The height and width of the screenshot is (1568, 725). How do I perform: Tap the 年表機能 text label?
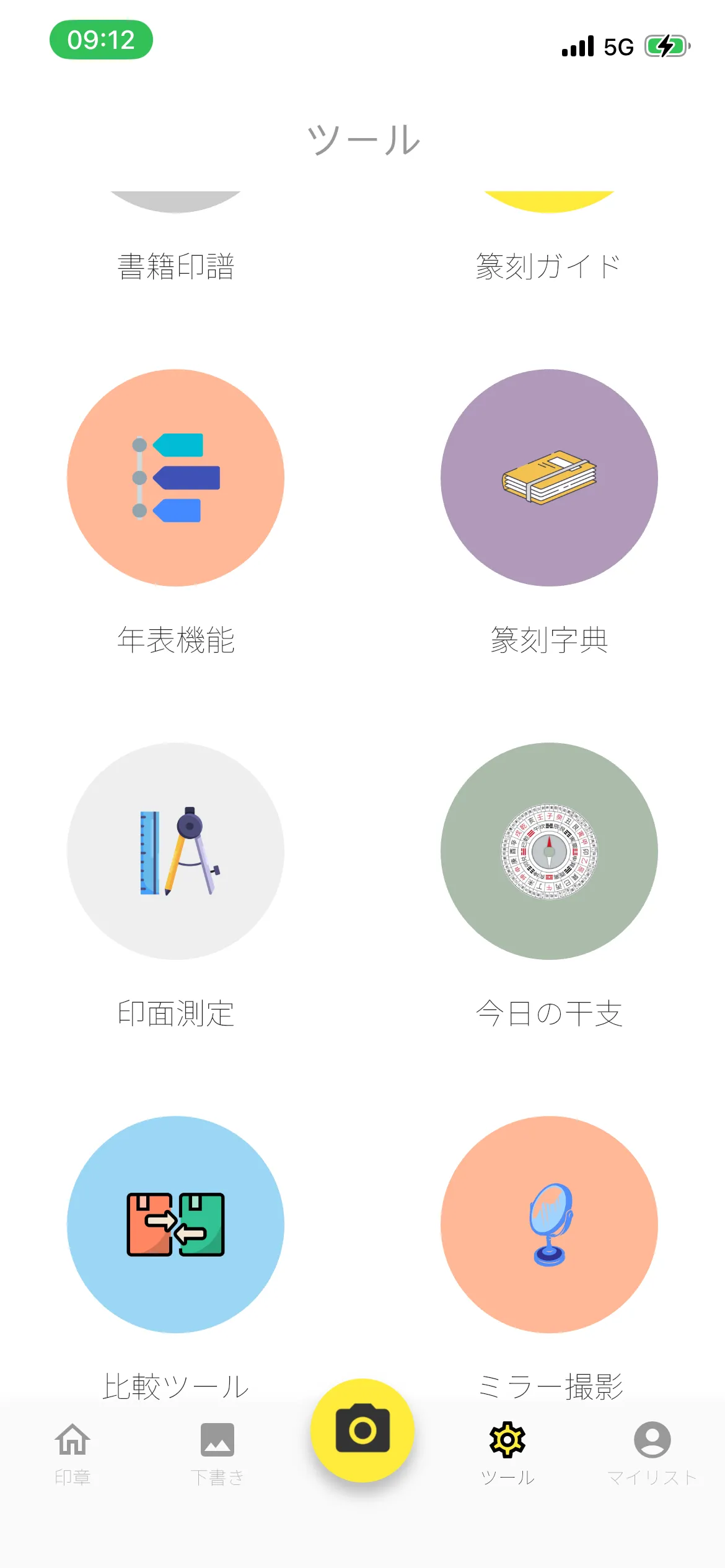[175, 641]
